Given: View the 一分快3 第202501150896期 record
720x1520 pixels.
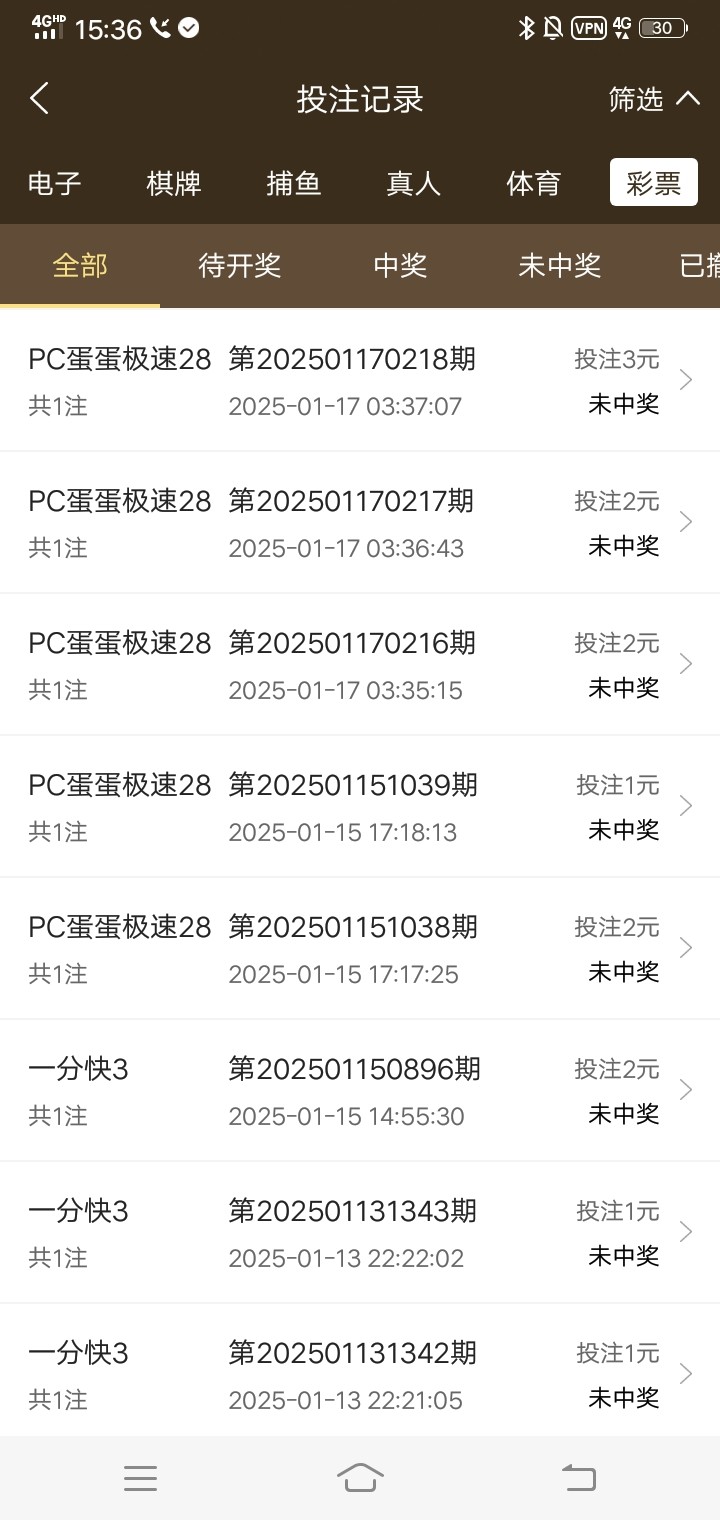Looking at the screenshot, I should (x=360, y=1090).
